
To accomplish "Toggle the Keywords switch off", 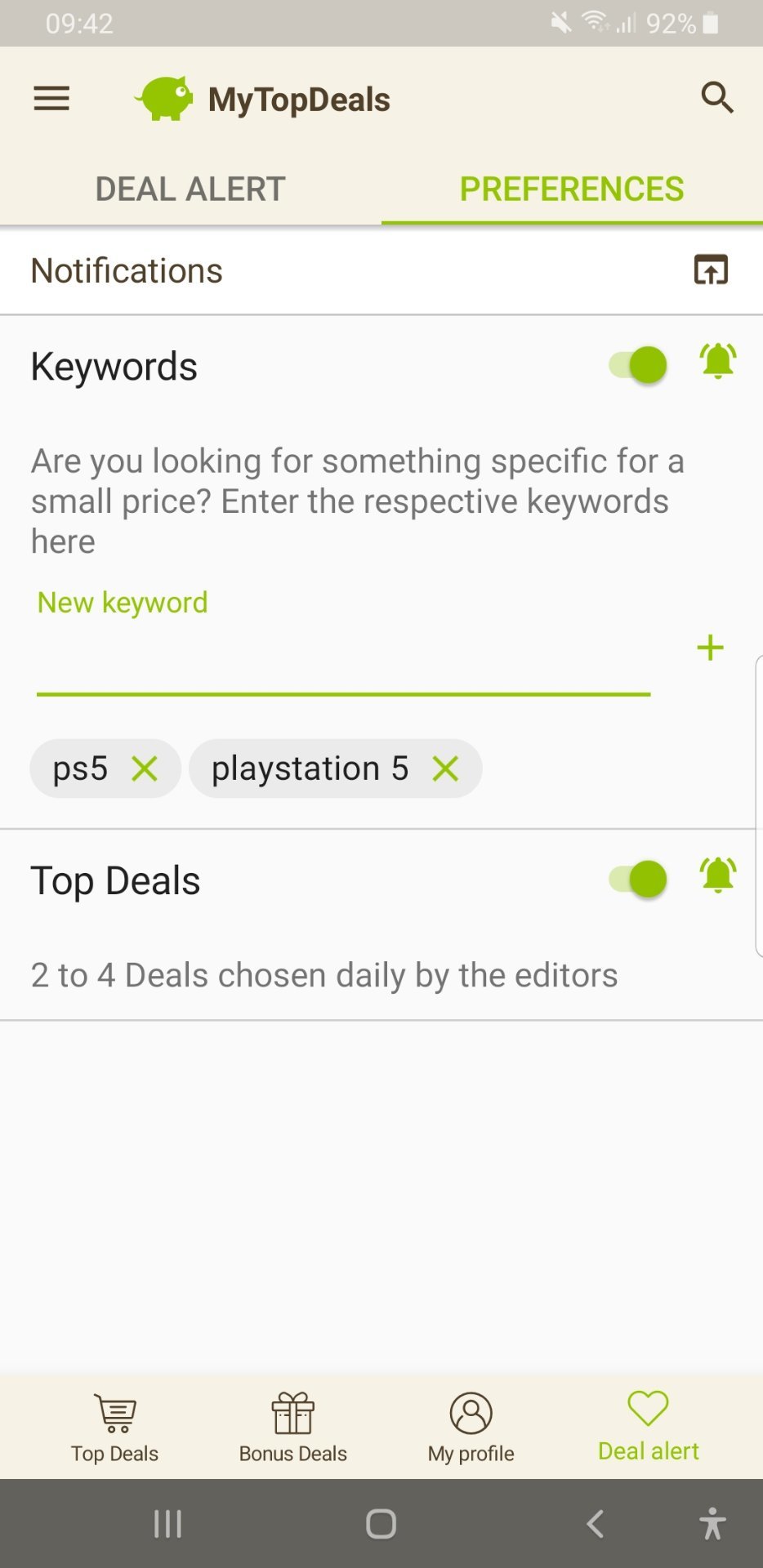I will click(640, 365).
